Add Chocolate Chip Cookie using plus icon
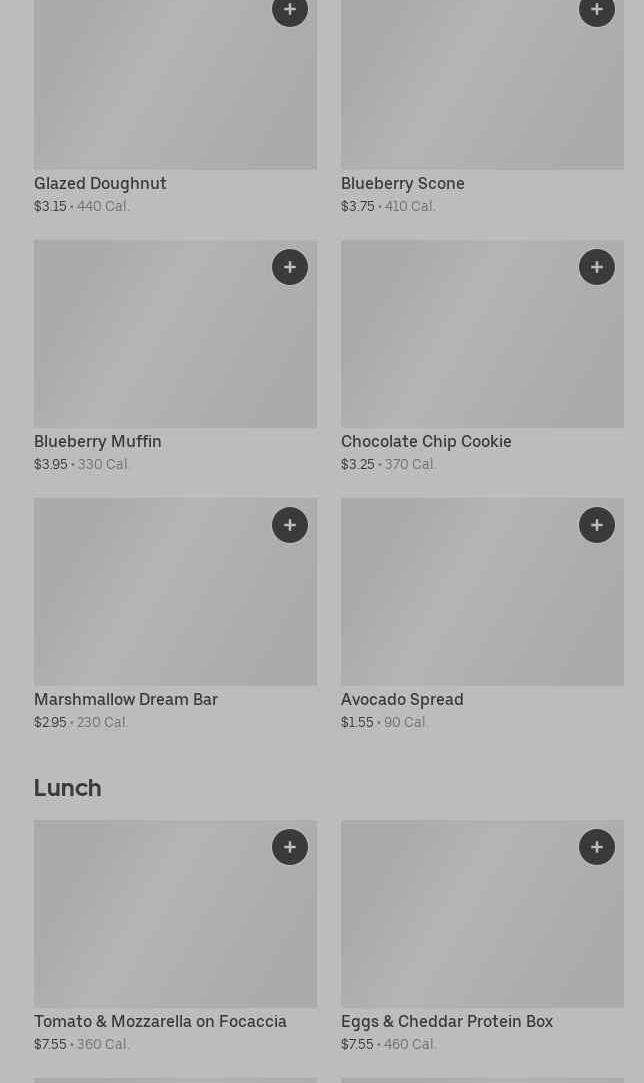644x1083 pixels. [x=597, y=267]
